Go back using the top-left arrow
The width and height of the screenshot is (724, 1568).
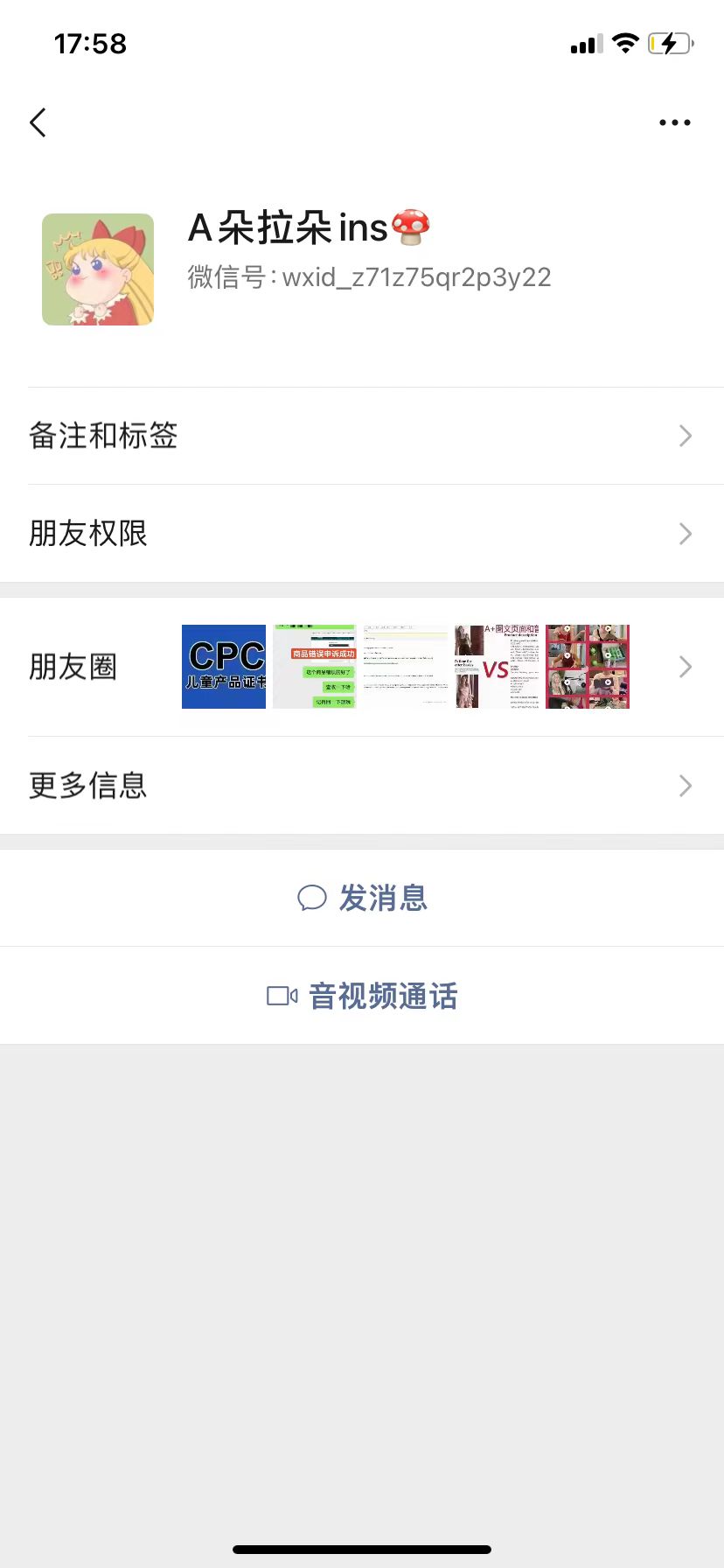click(38, 122)
